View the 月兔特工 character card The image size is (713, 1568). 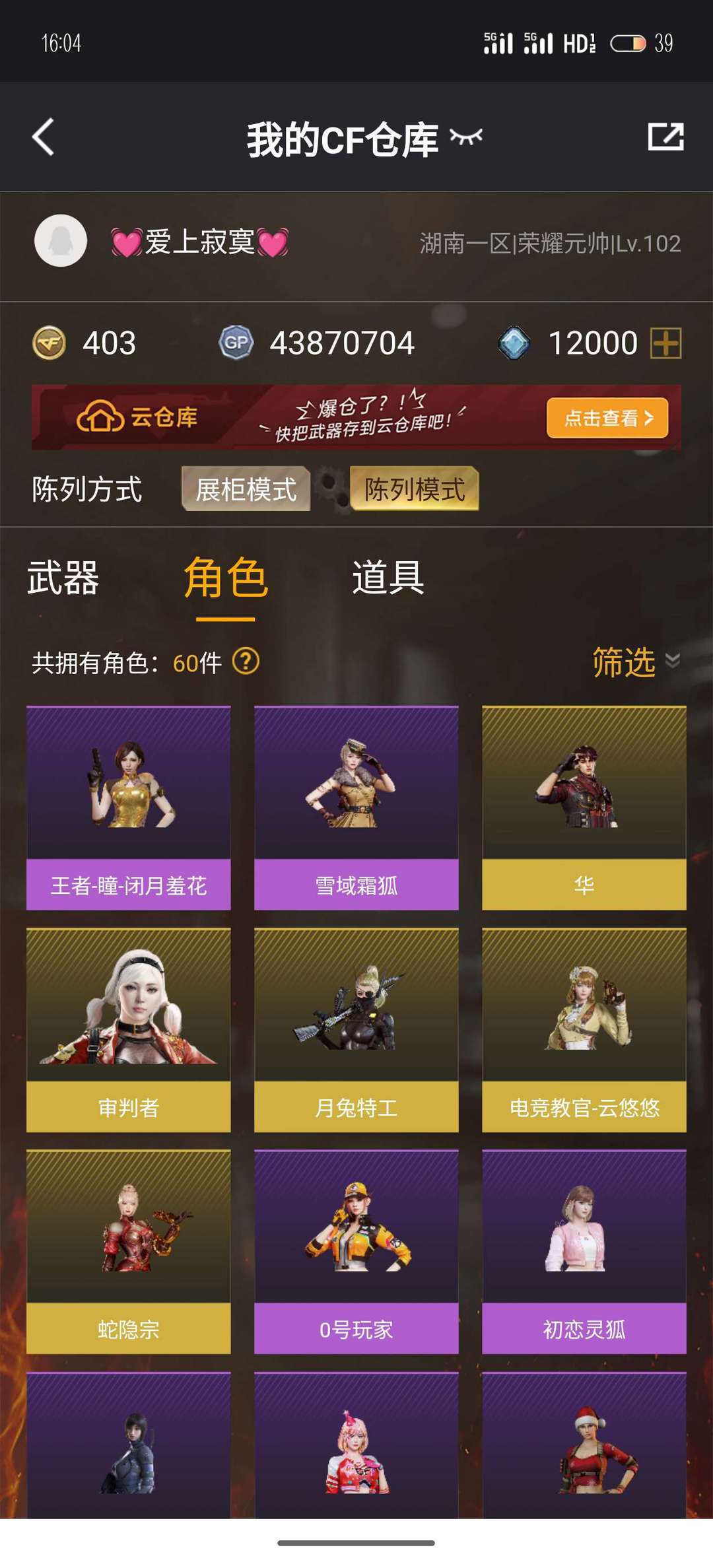(356, 1030)
